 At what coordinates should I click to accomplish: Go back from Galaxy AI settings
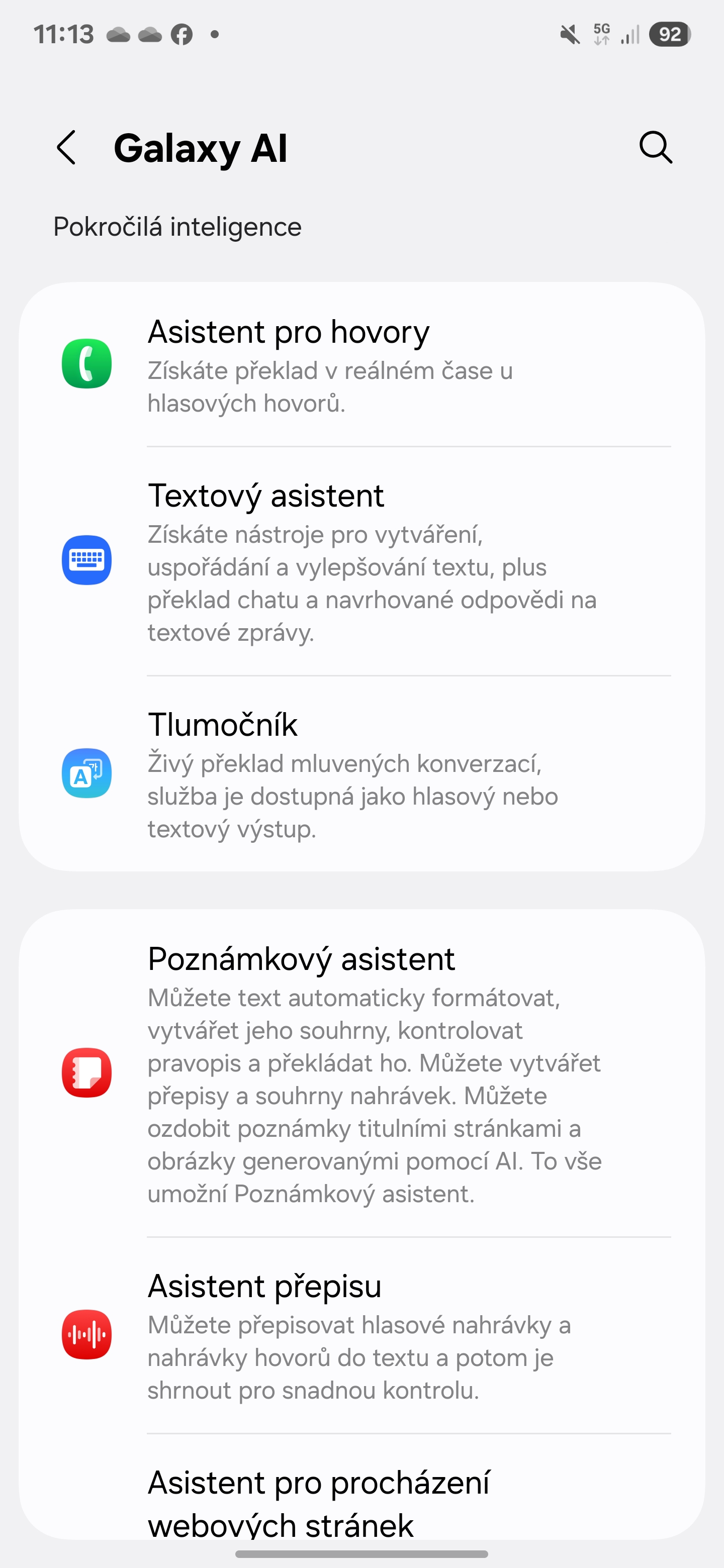click(x=66, y=147)
